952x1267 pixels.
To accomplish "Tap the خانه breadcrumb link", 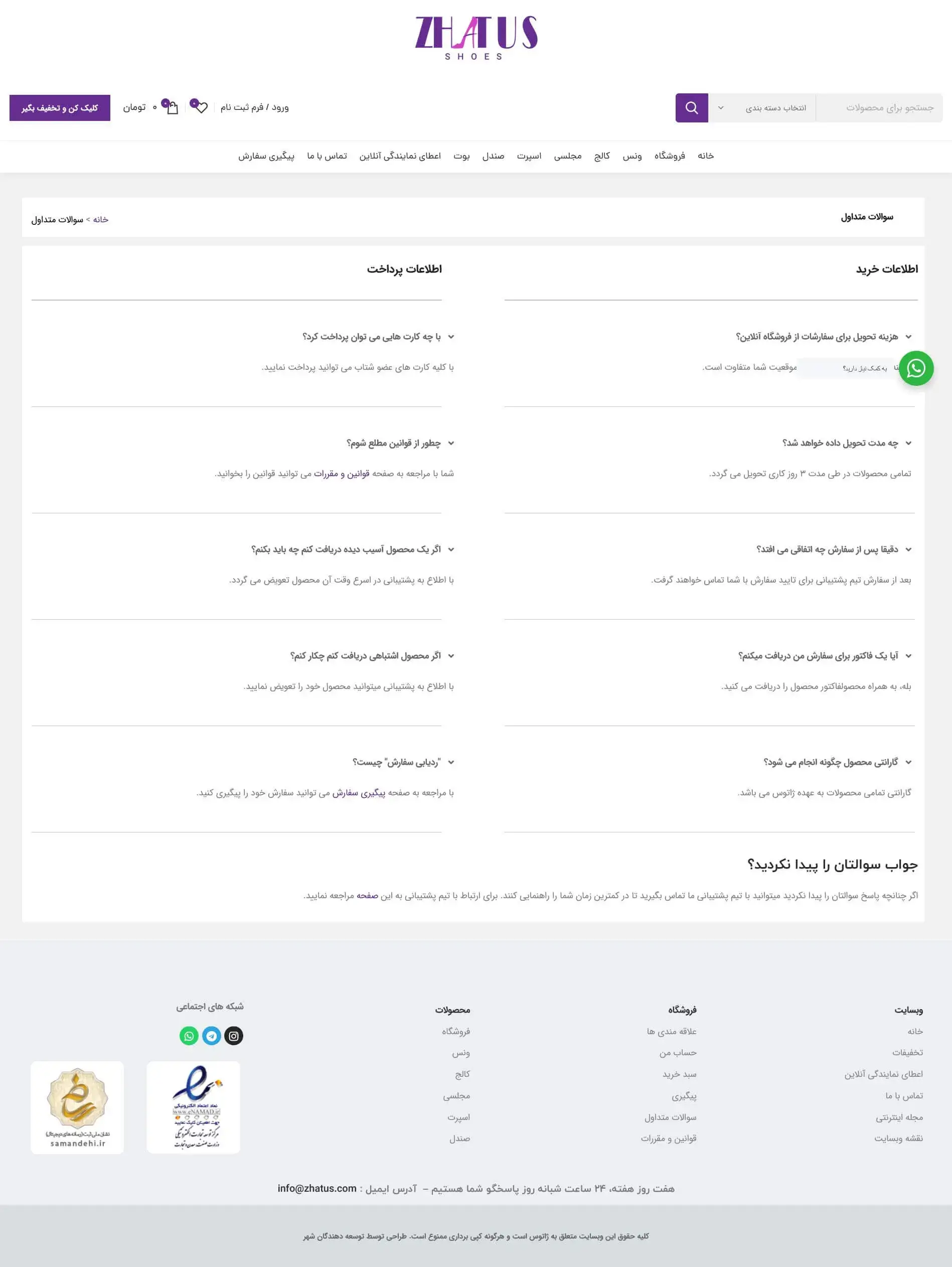I will pos(101,219).
